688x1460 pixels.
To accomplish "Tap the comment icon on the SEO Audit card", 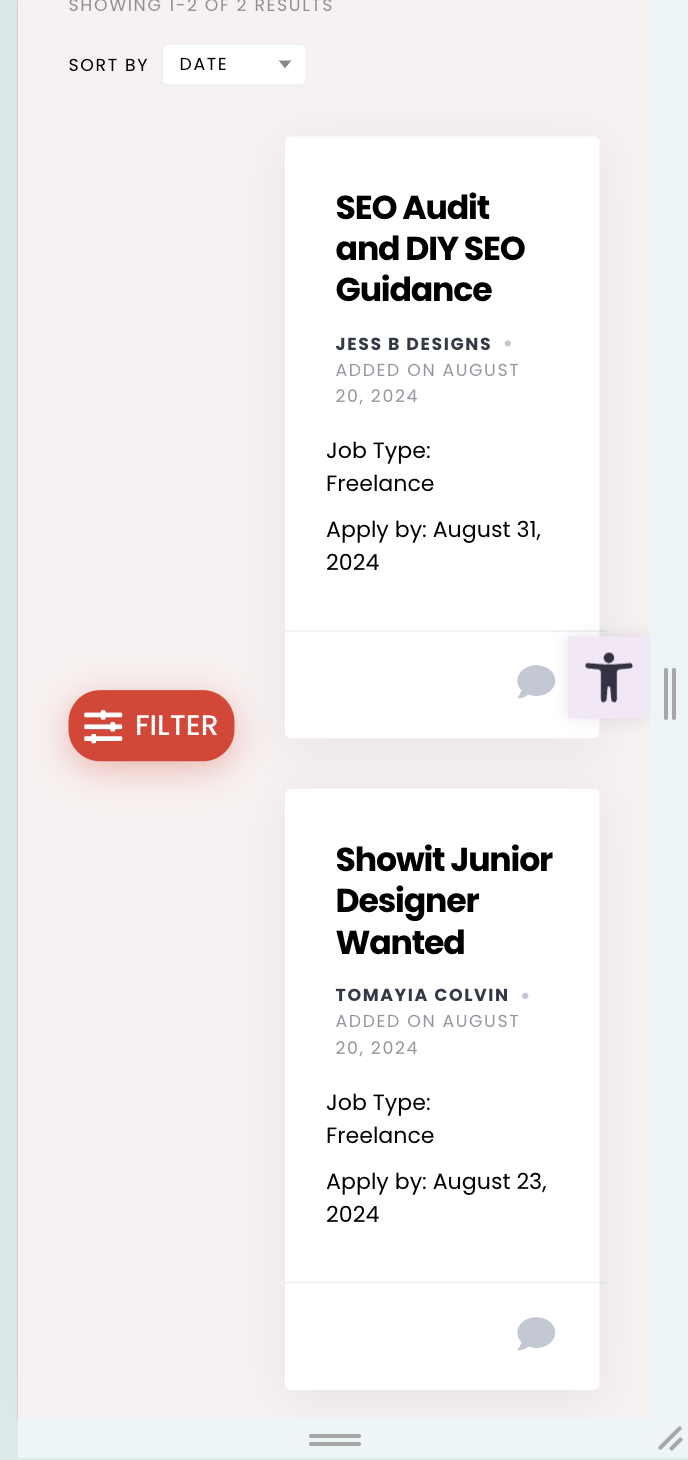I will tap(536, 682).
